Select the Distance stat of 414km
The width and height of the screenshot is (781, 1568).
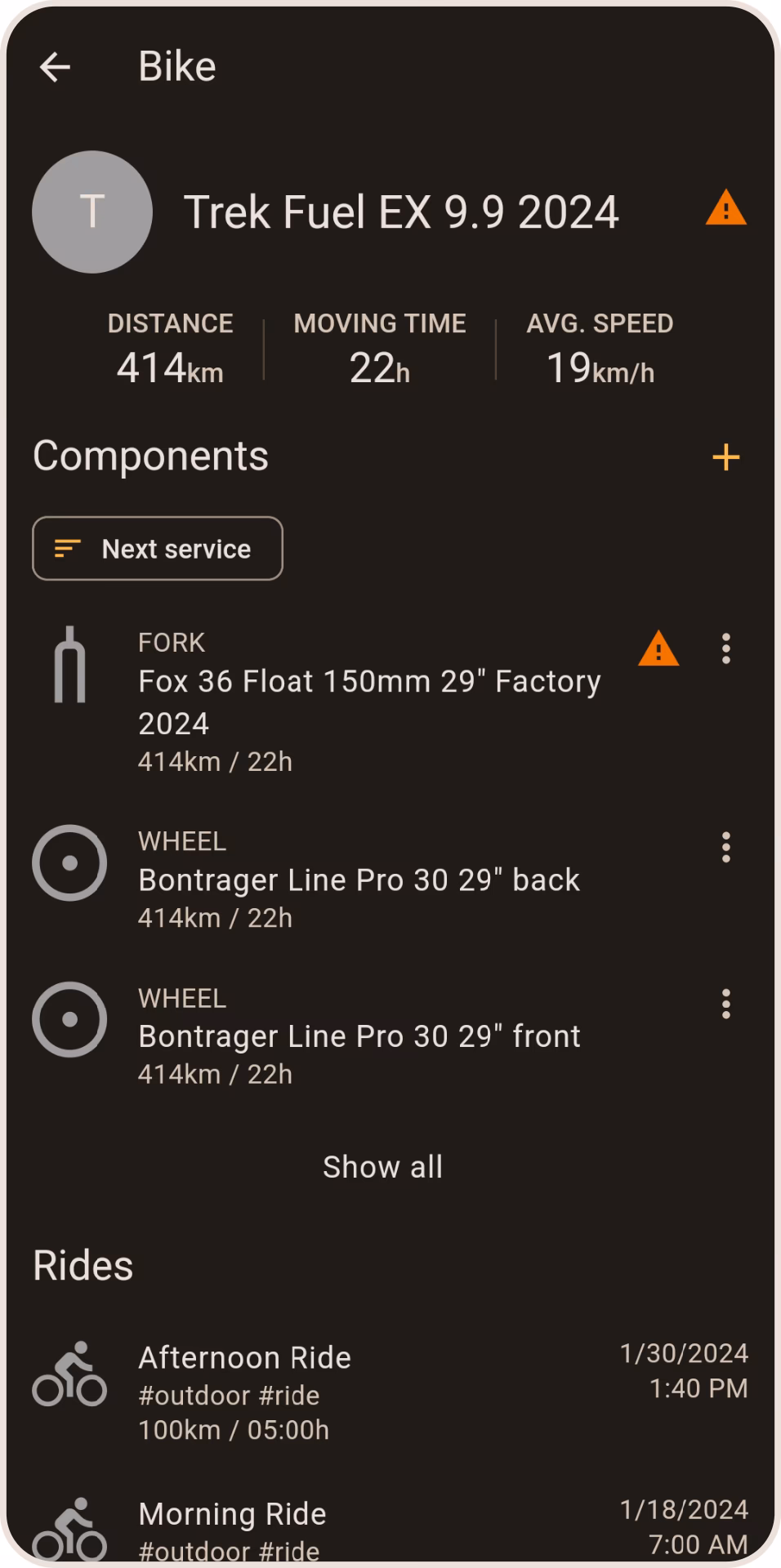171,350
